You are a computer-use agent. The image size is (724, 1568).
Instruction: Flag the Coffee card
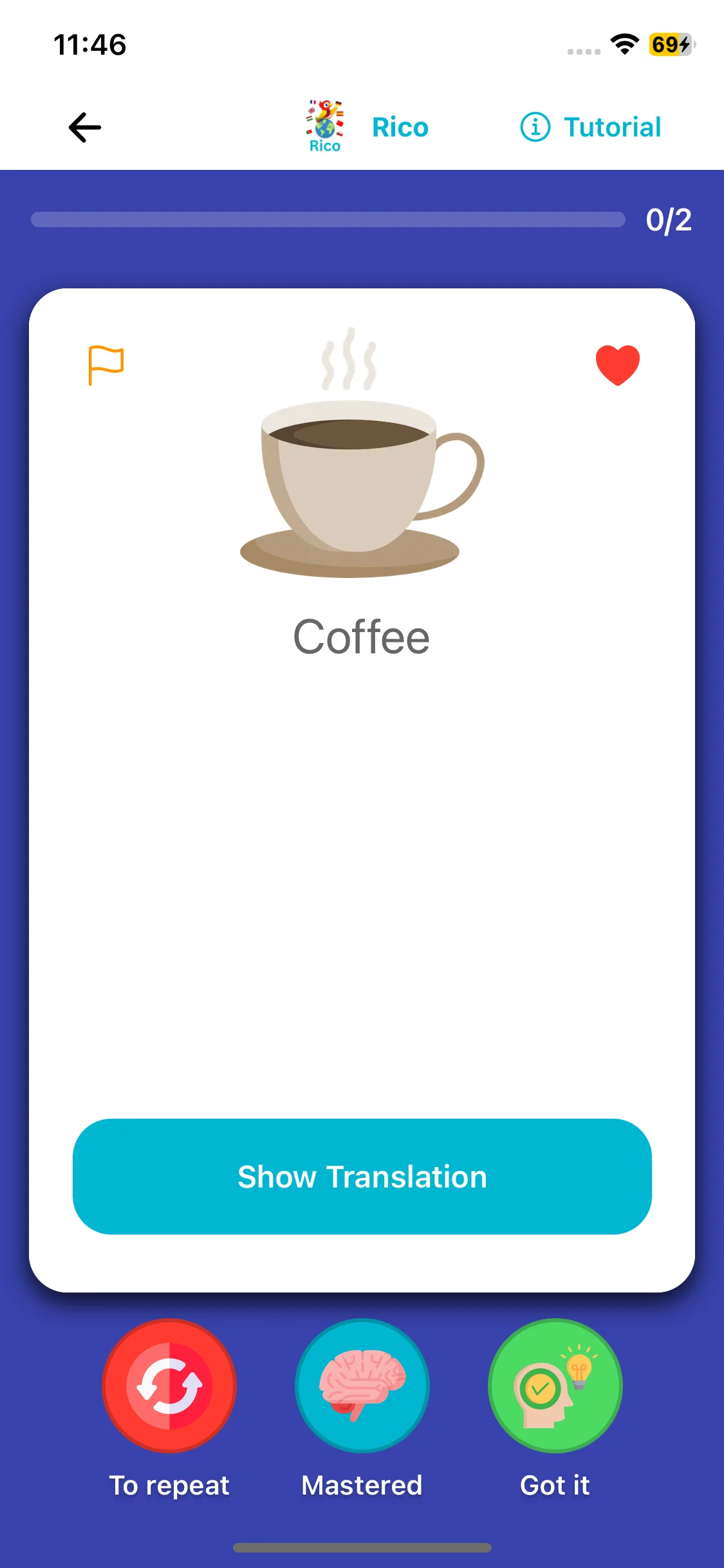106,365
